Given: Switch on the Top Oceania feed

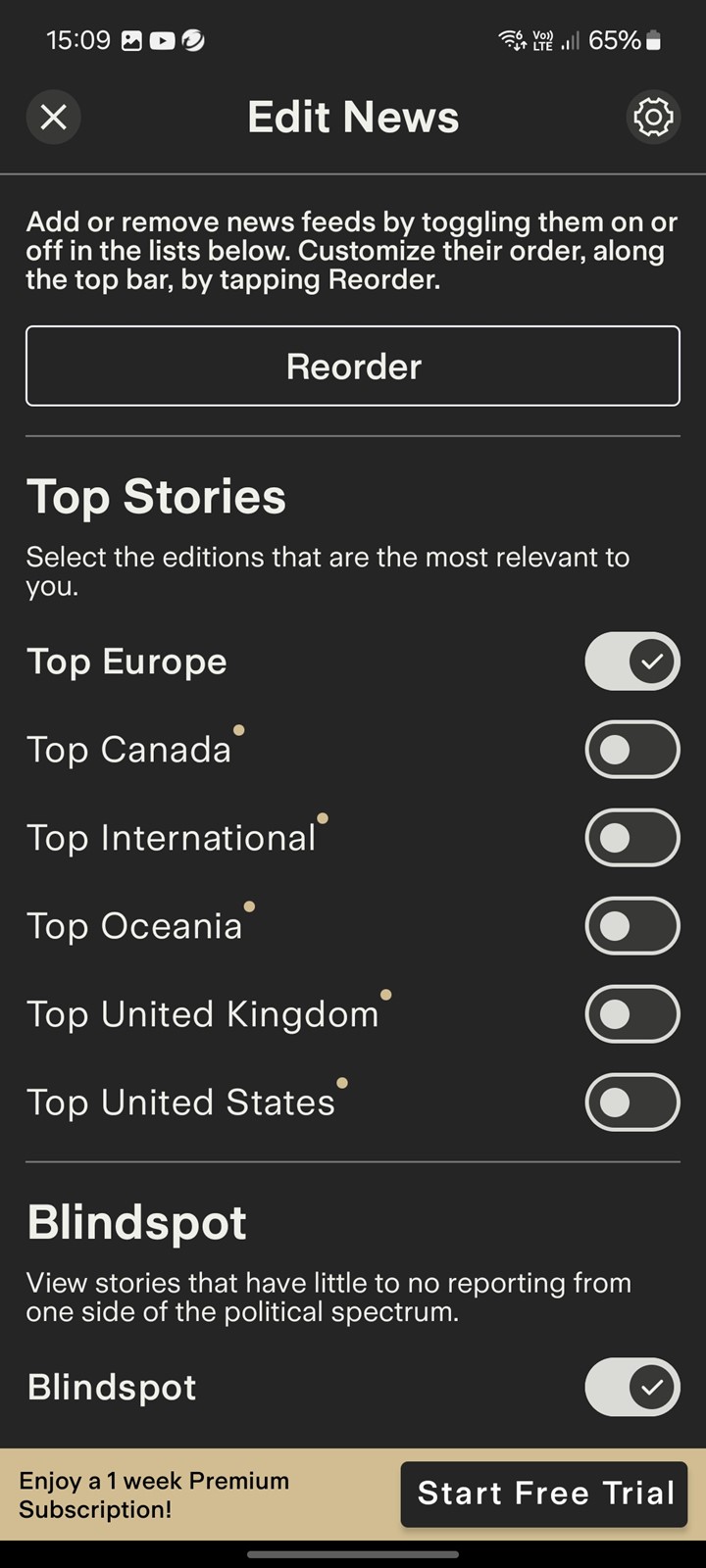Looking at the screenshot, I should (x=632, y=926).
